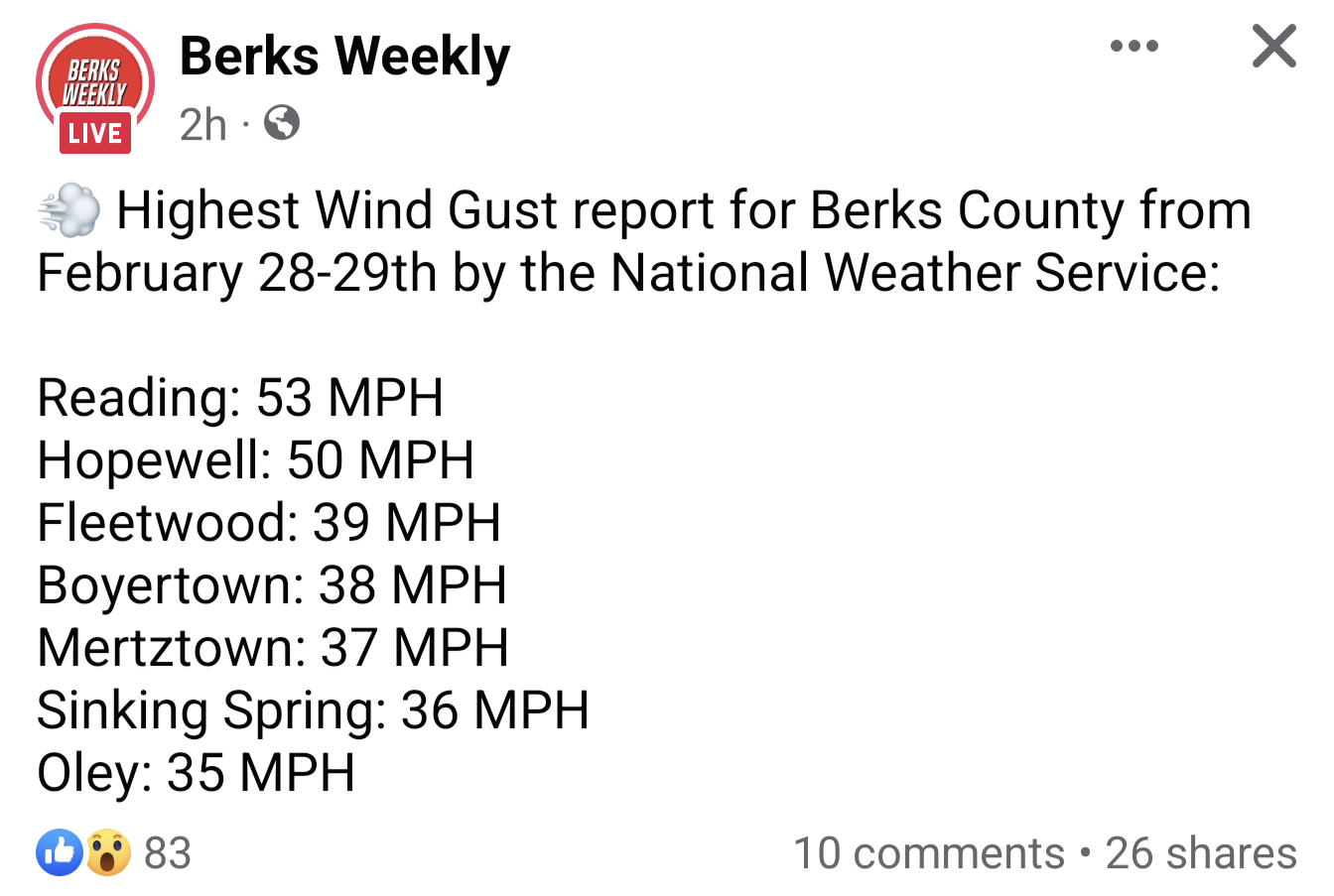Open the 10 comments
This screenshot has height=896, width=1334.
click(x=928, y=853)
